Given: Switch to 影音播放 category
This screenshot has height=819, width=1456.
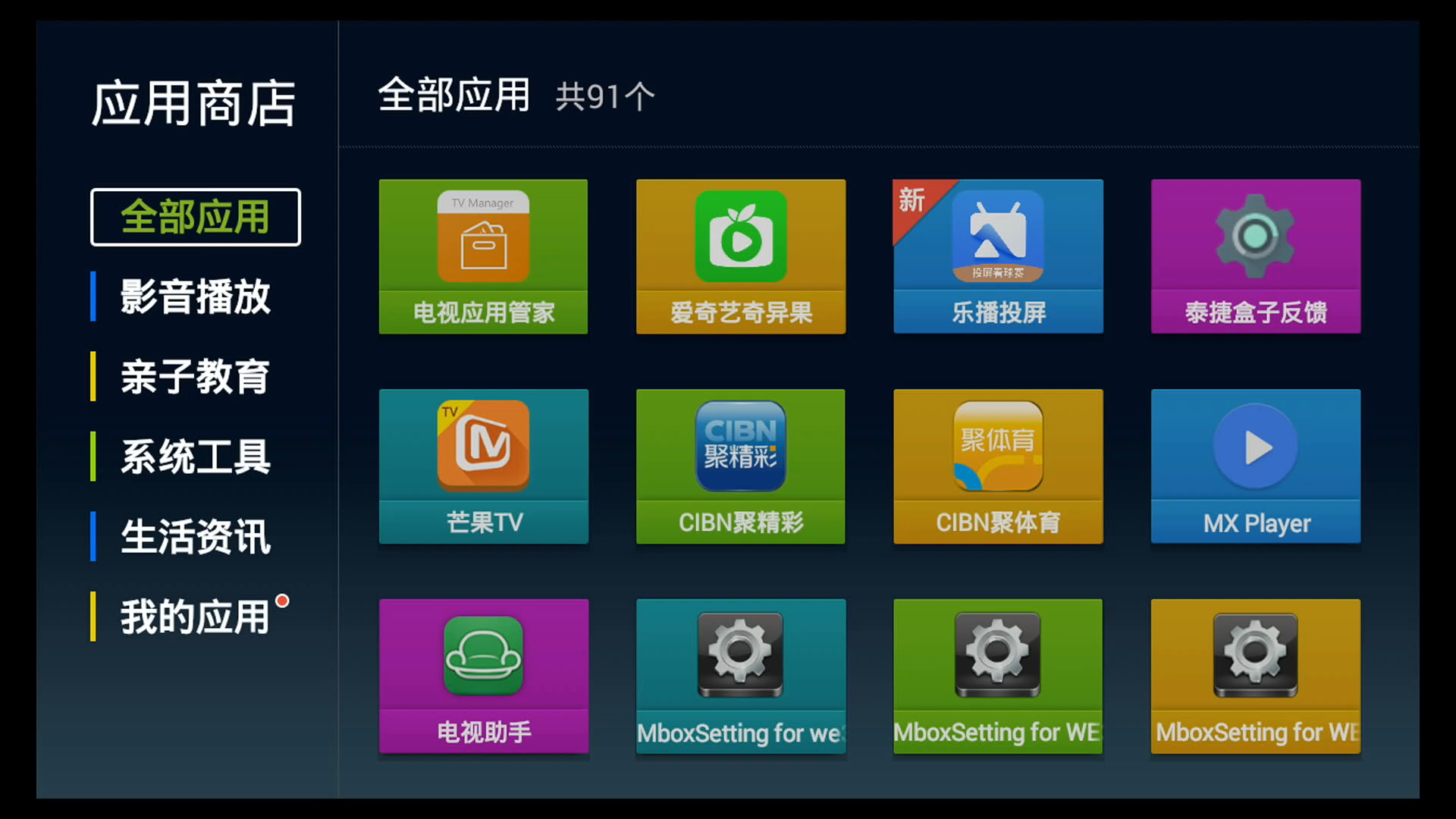Looking at the screenshot, I should (x=195, y=297).
